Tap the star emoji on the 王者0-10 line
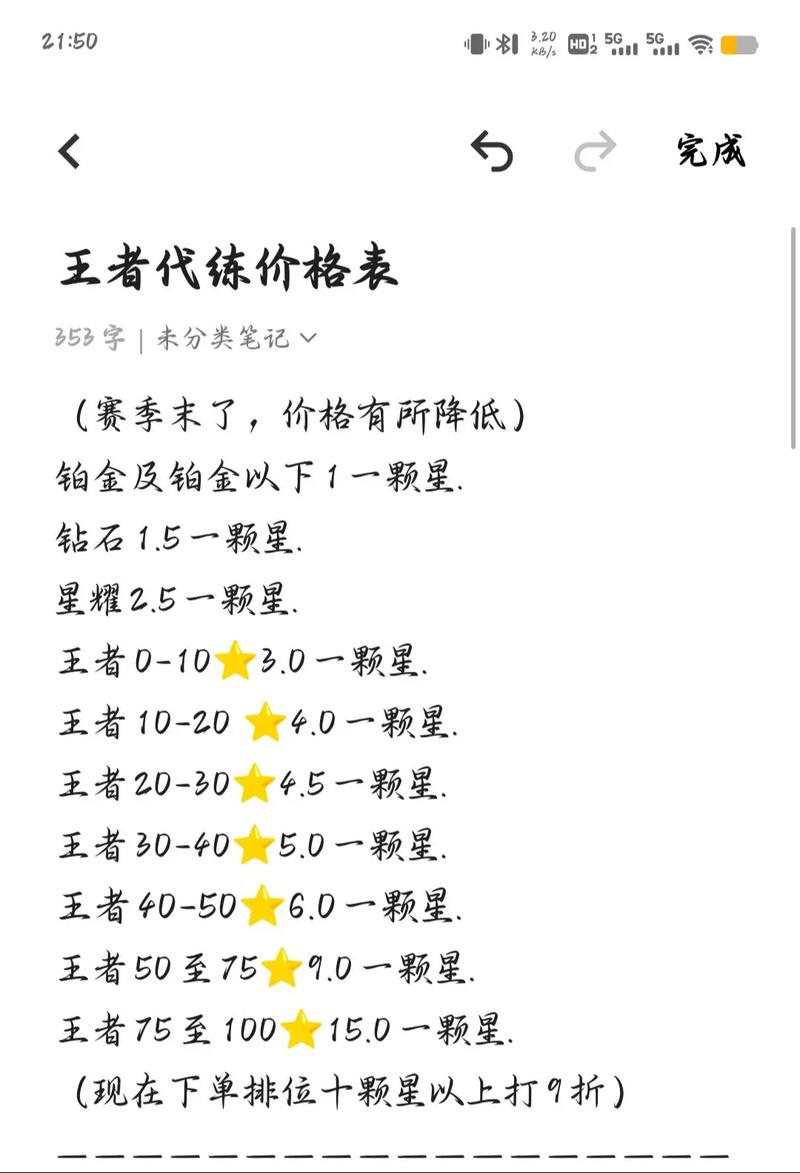The width and height of the screenshot is (800, 1173). 233,660
